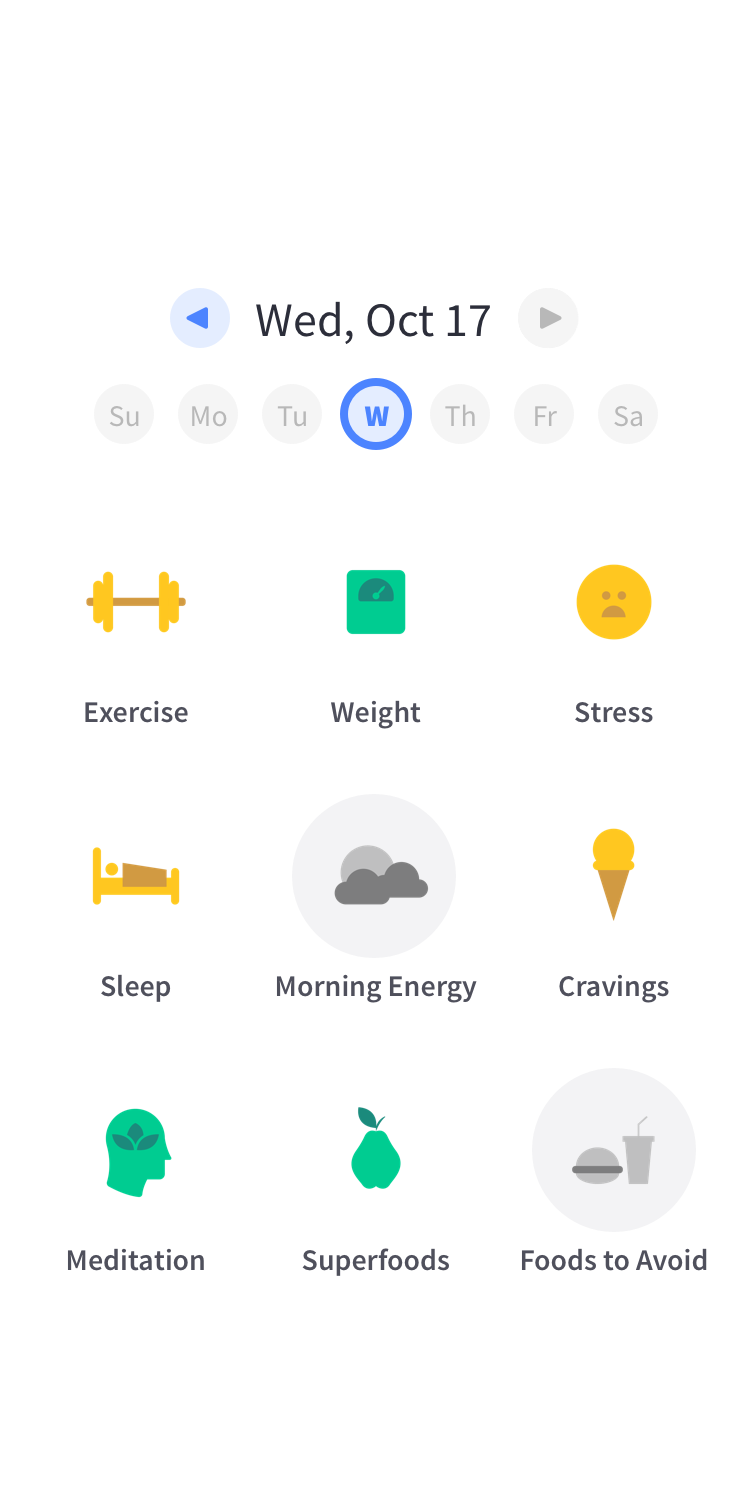Tap the highlighted Wednesday day

click(x=376, y=414)
